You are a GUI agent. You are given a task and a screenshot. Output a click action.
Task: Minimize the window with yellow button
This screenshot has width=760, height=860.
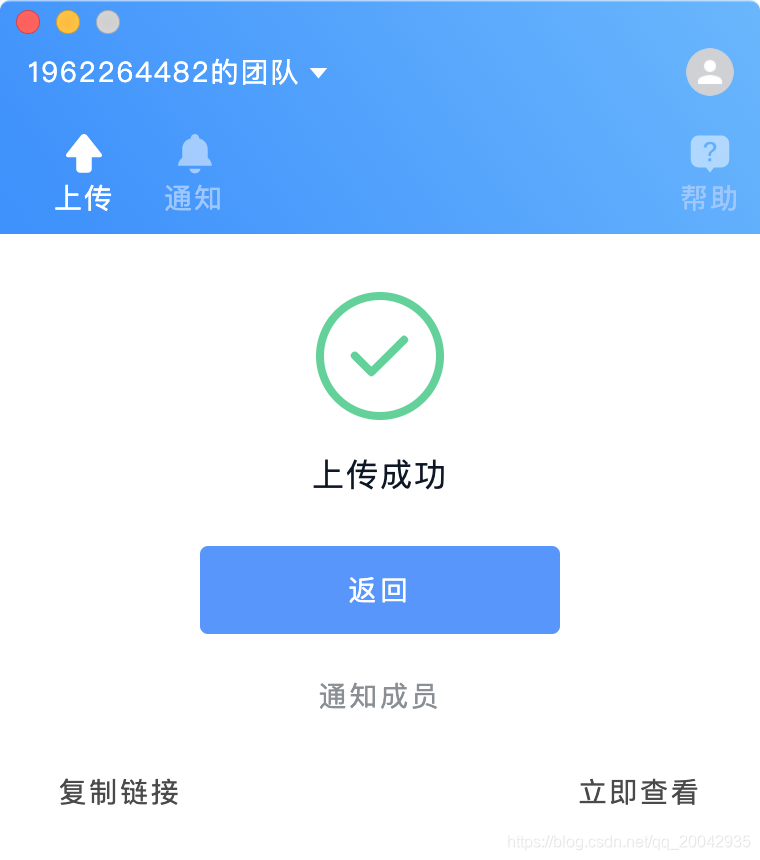tap(68, 22)
